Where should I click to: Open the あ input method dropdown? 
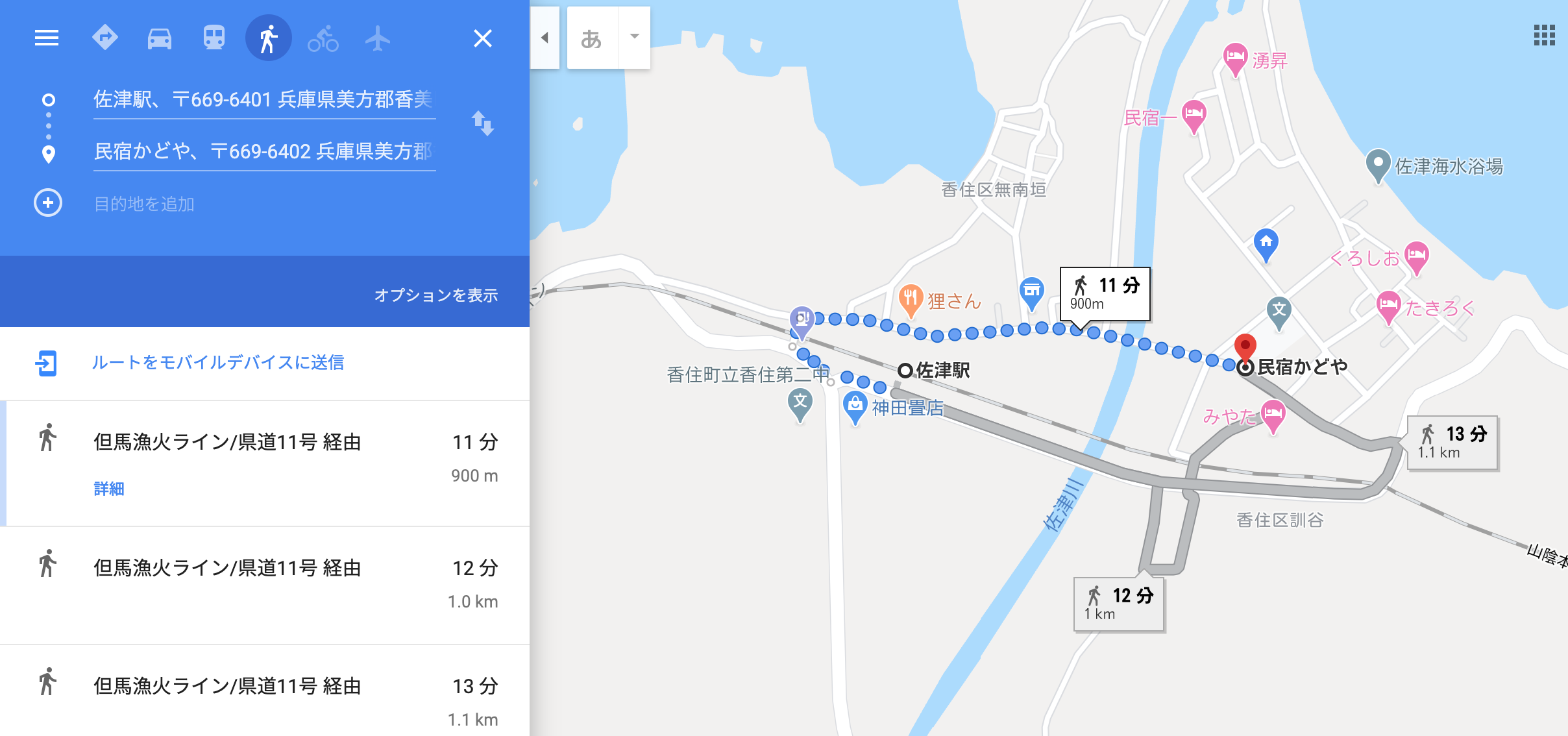pos(635,38)
